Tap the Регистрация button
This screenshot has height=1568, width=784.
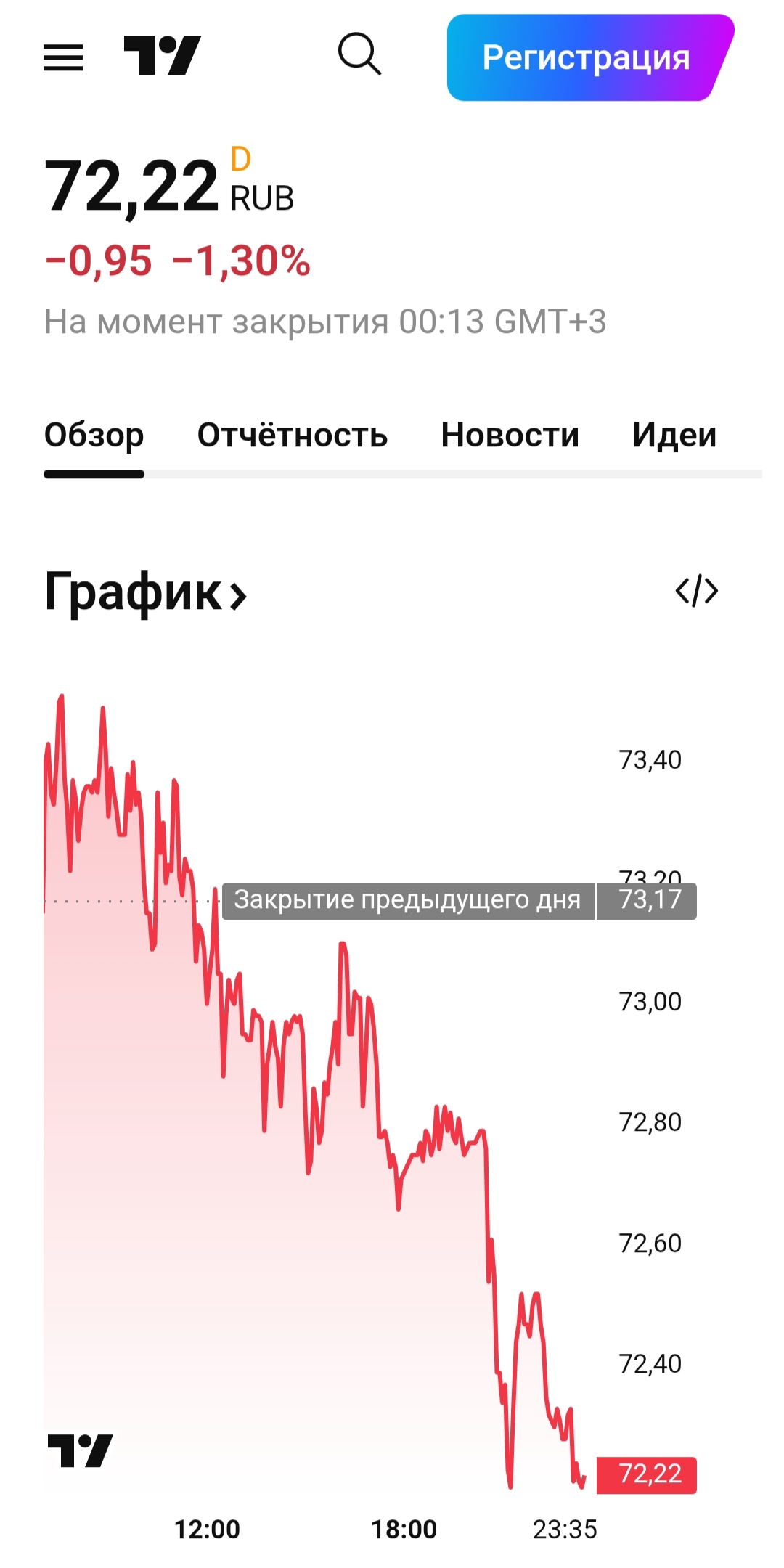point(587,57)
